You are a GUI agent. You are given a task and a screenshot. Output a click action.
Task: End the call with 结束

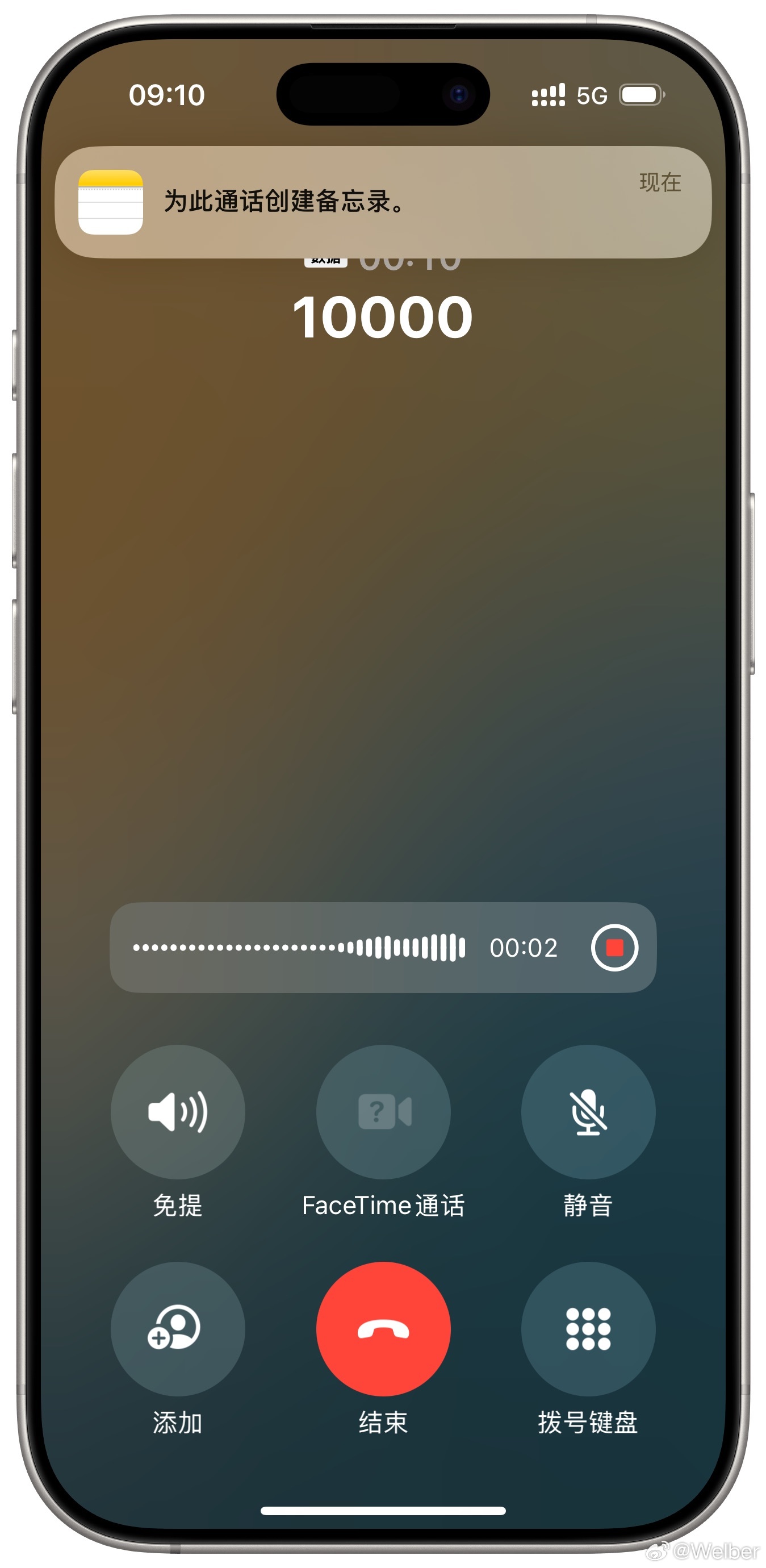tap(383, 1329)
